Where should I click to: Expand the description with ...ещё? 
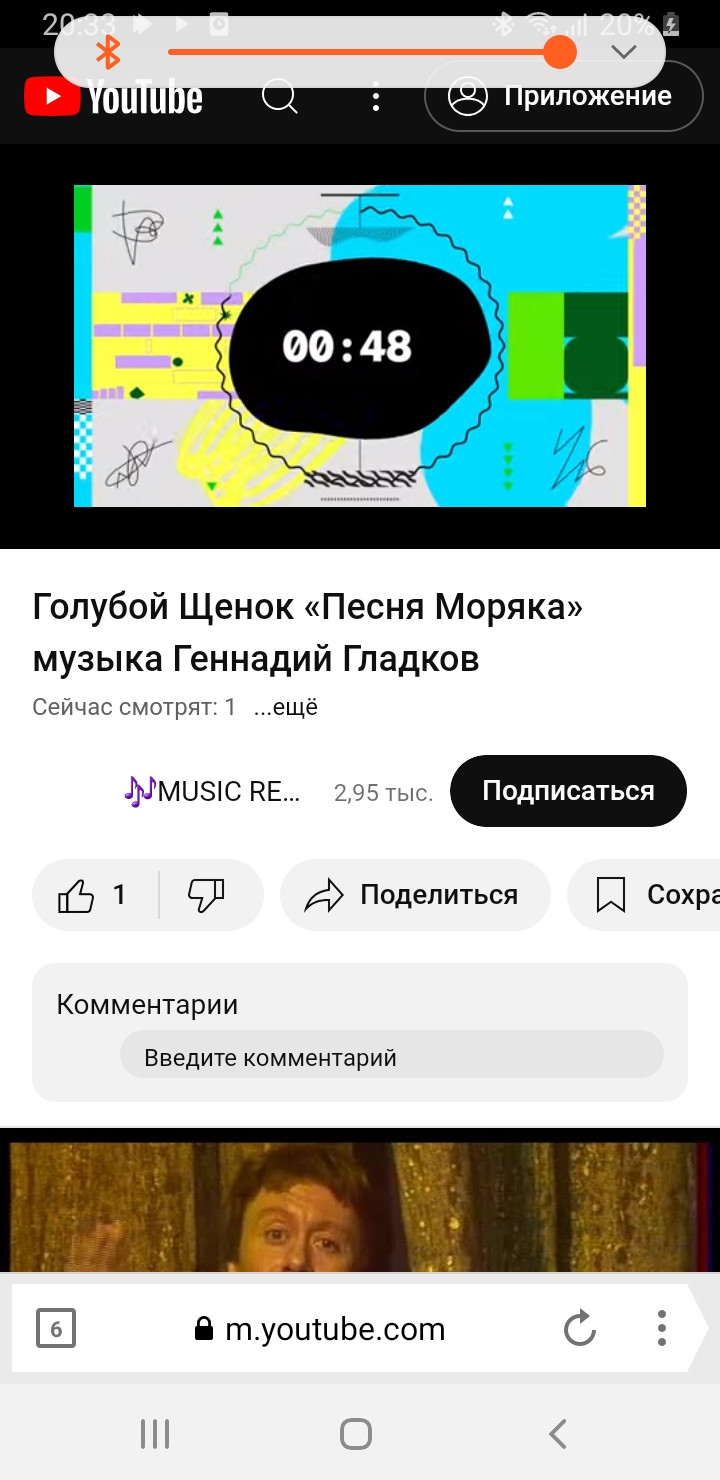pyautogui.click(x=286, y=707)
